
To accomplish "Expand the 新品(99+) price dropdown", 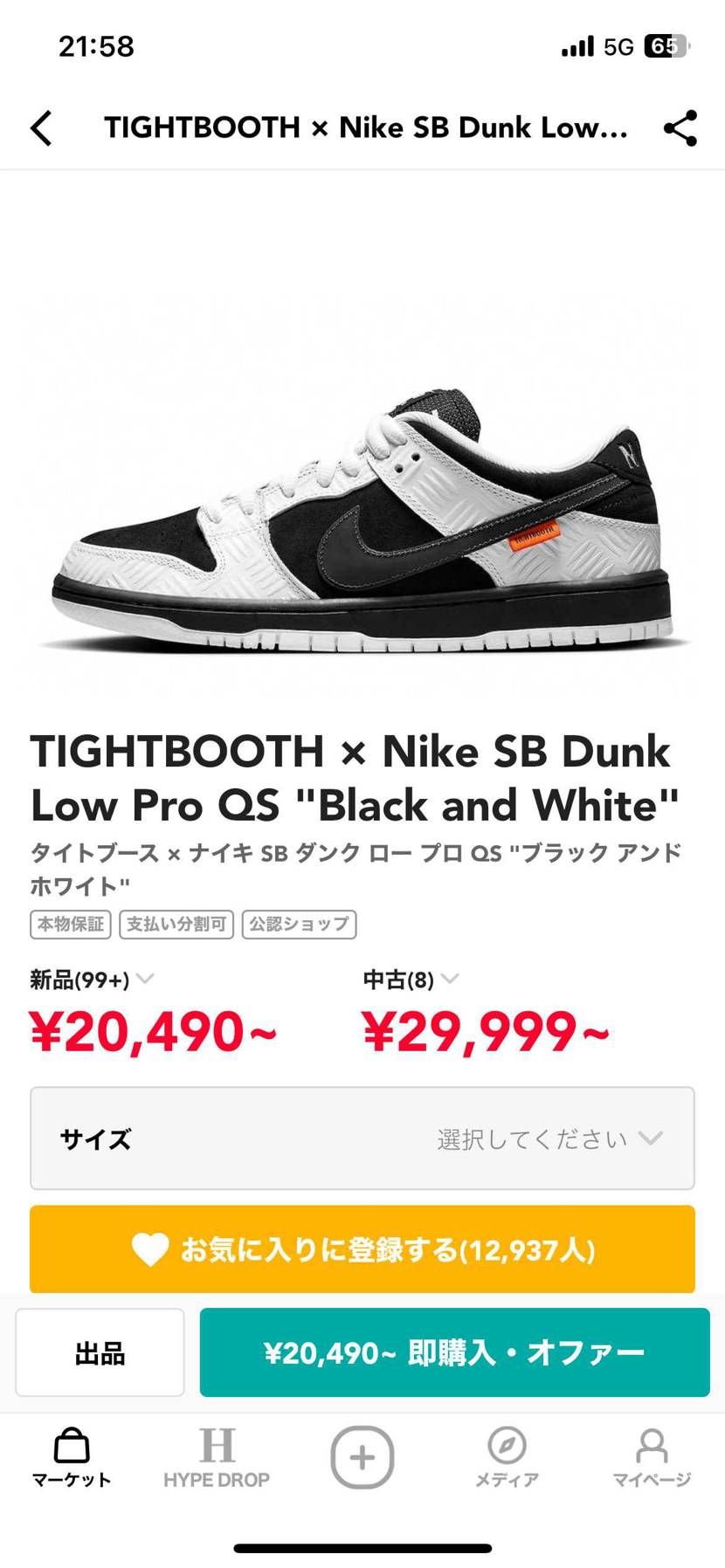I will [93, 980].
